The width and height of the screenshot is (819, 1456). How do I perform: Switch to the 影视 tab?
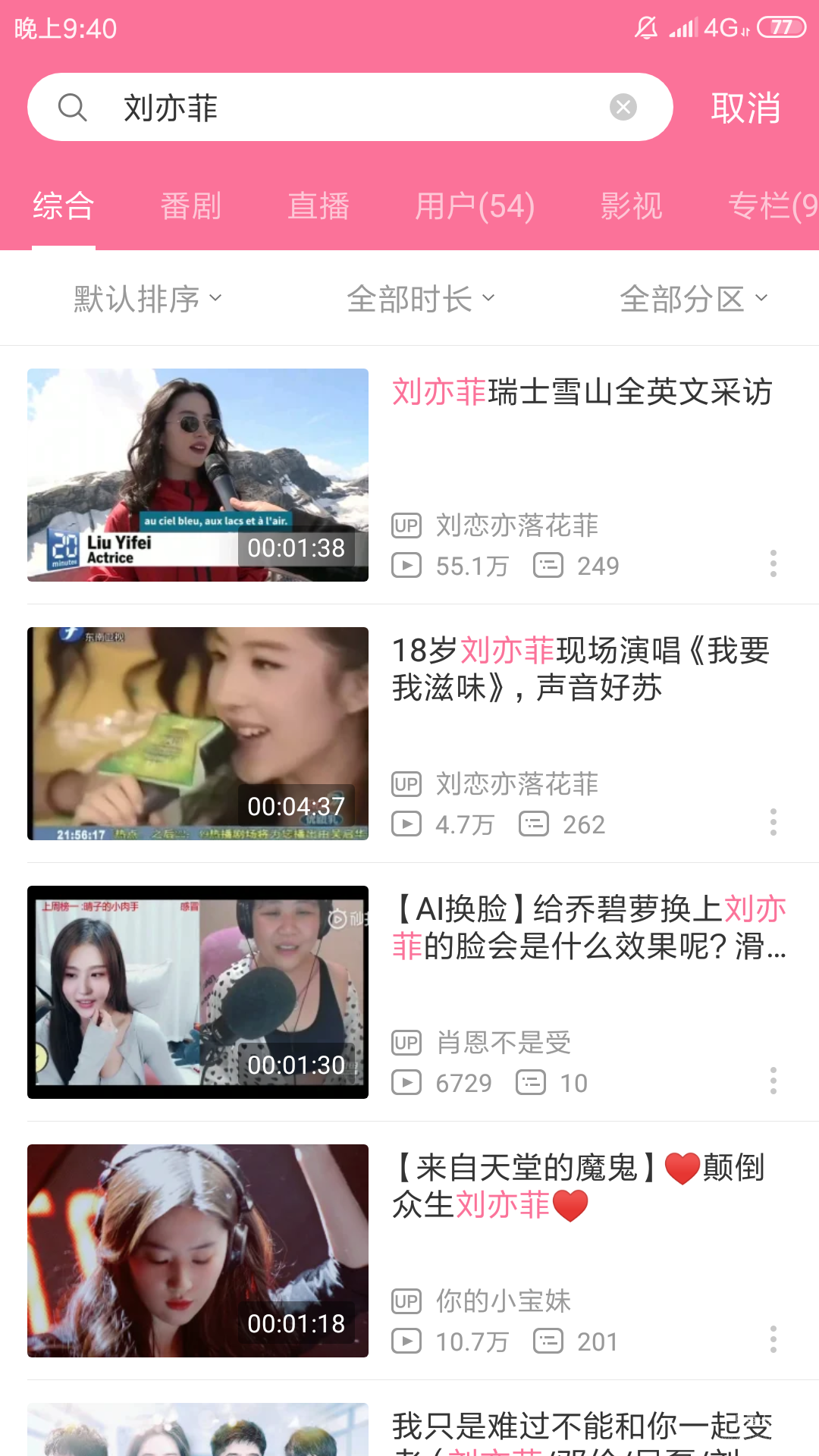(630, 206)
